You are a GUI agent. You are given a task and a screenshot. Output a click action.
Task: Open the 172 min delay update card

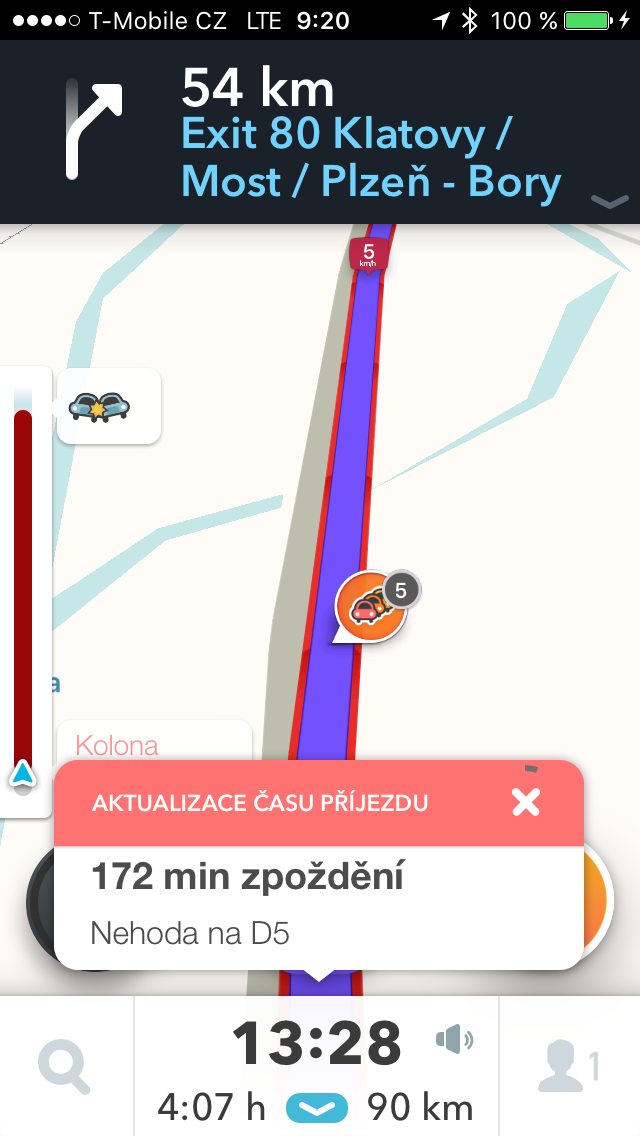point(318,906)
